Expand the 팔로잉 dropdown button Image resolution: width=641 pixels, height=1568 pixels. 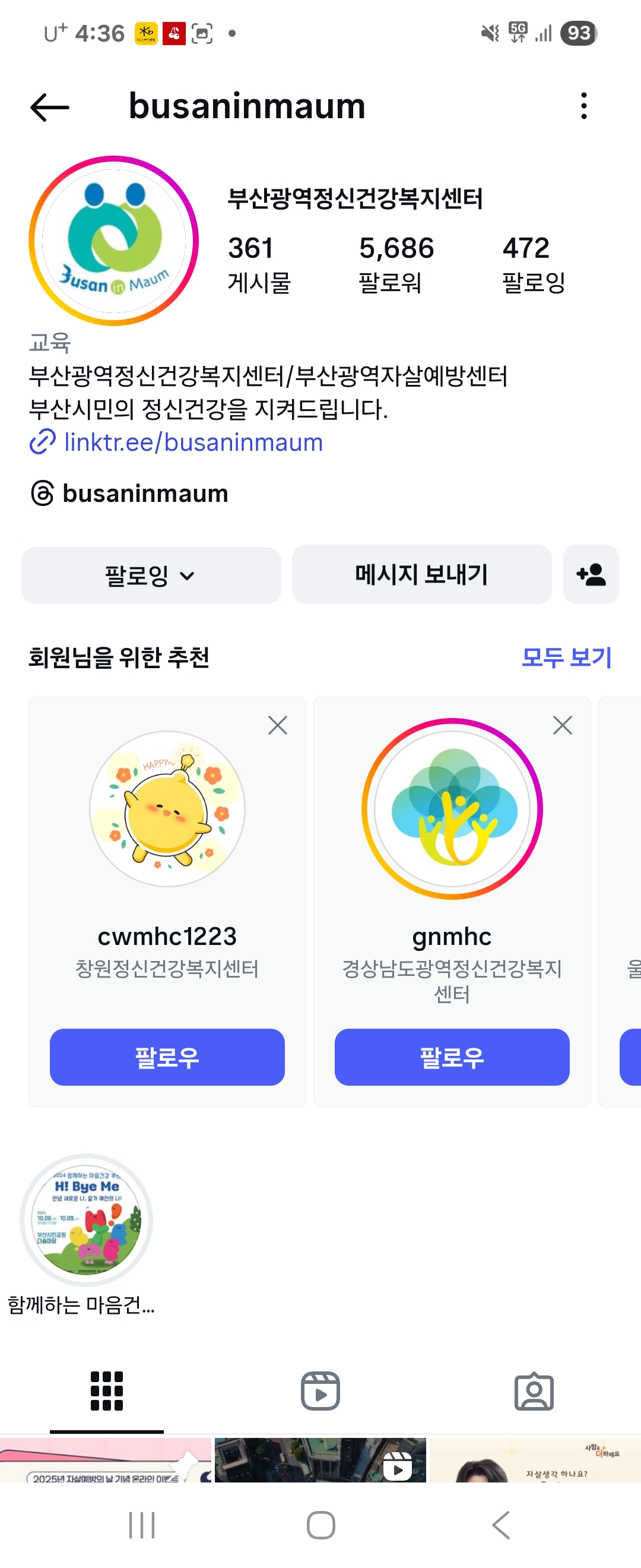click(151, 575)
